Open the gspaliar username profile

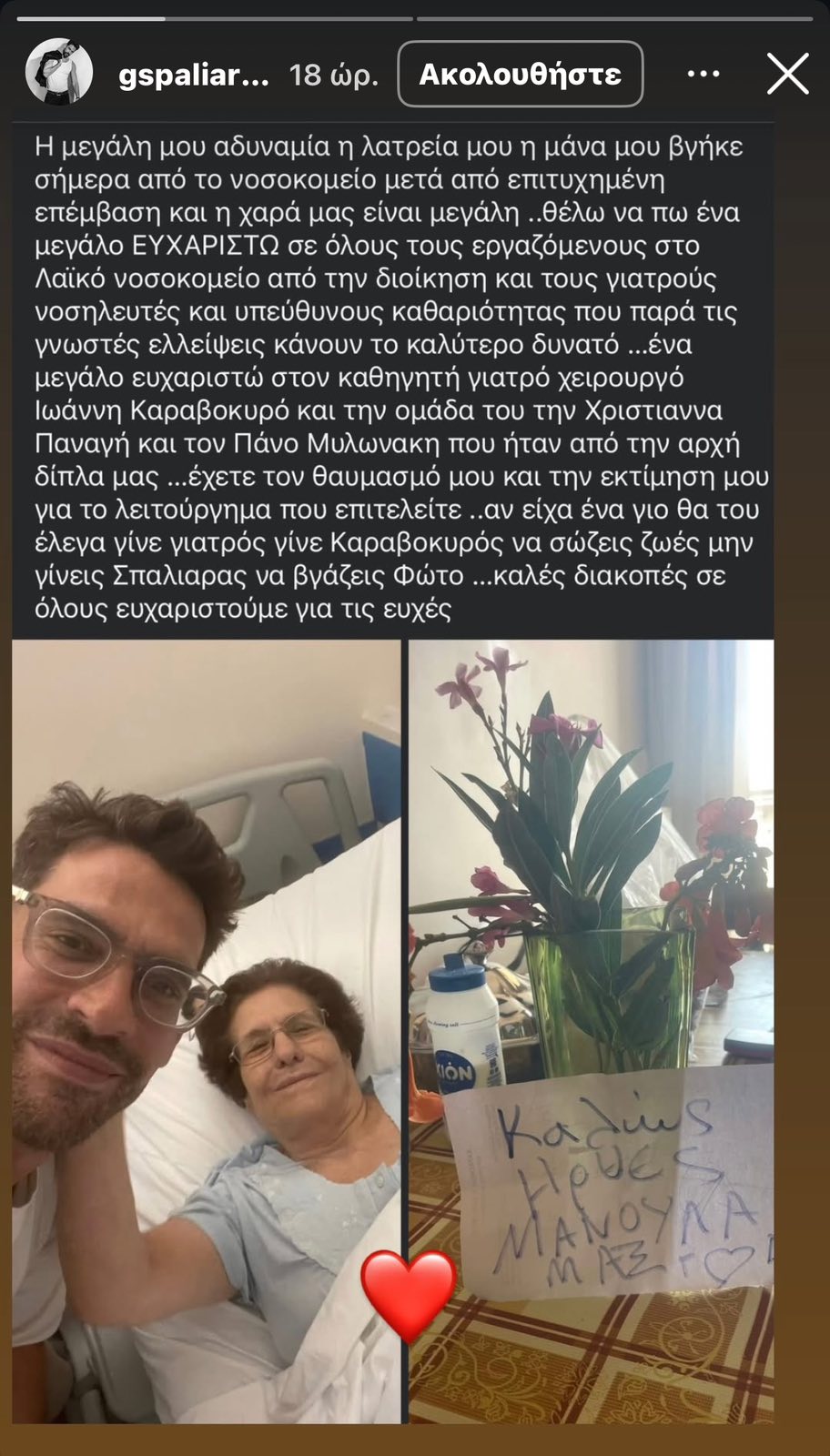pyautogui.click(x=193, y=75)
